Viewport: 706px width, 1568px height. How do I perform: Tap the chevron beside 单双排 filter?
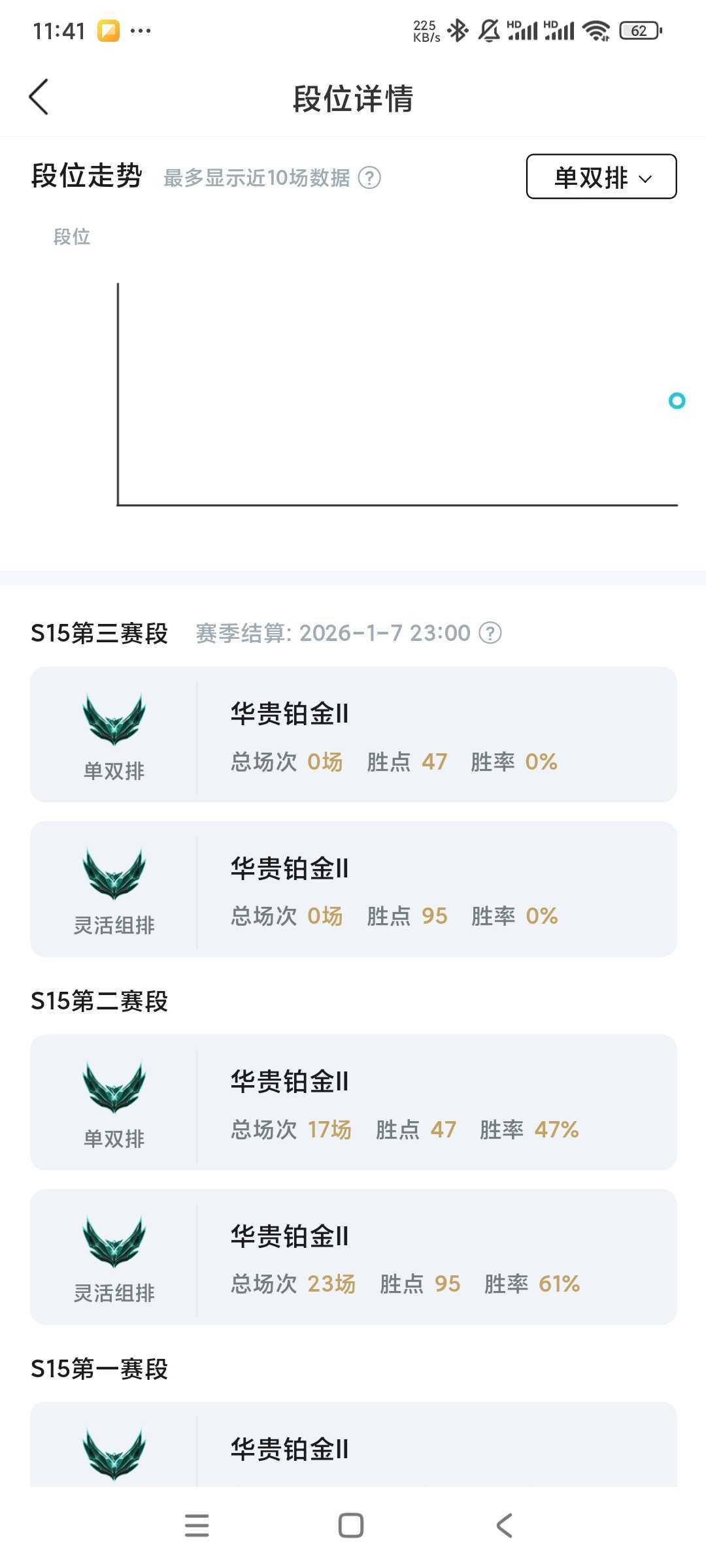(646, 178)
